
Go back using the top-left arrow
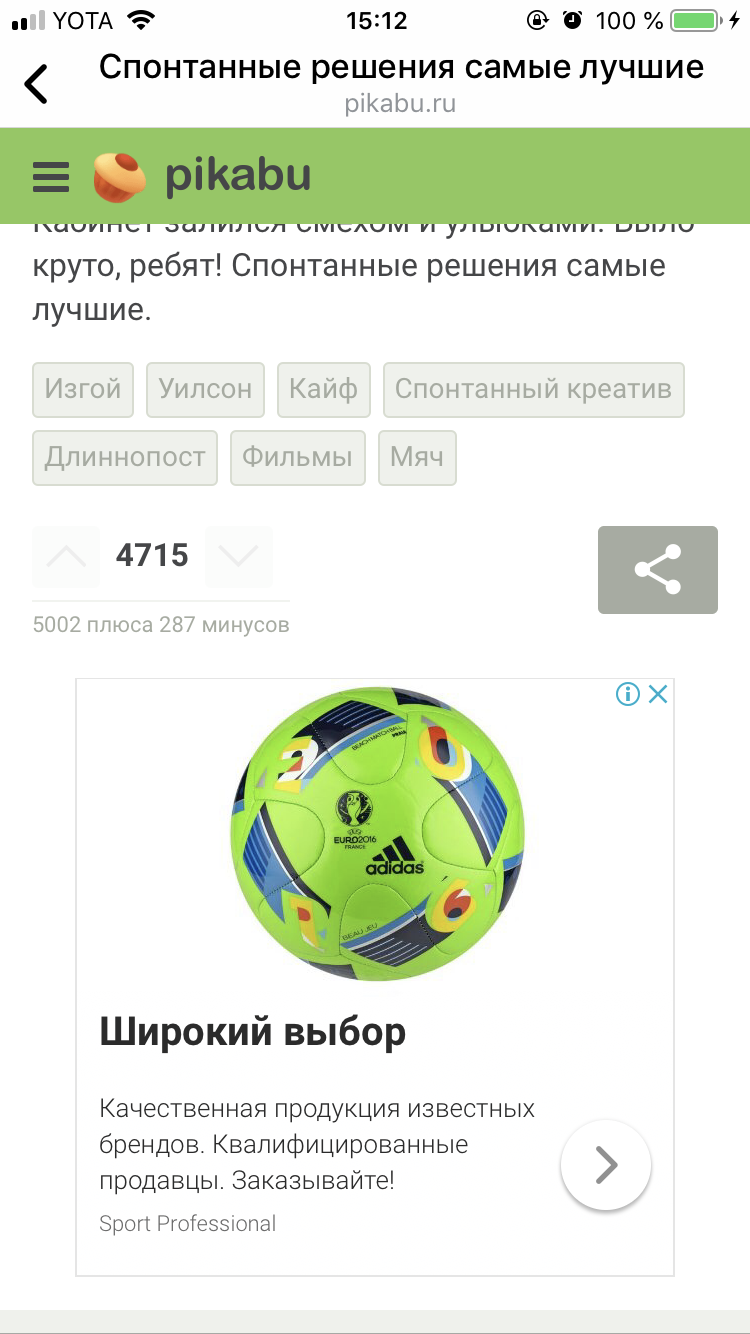tap(37, 84)
